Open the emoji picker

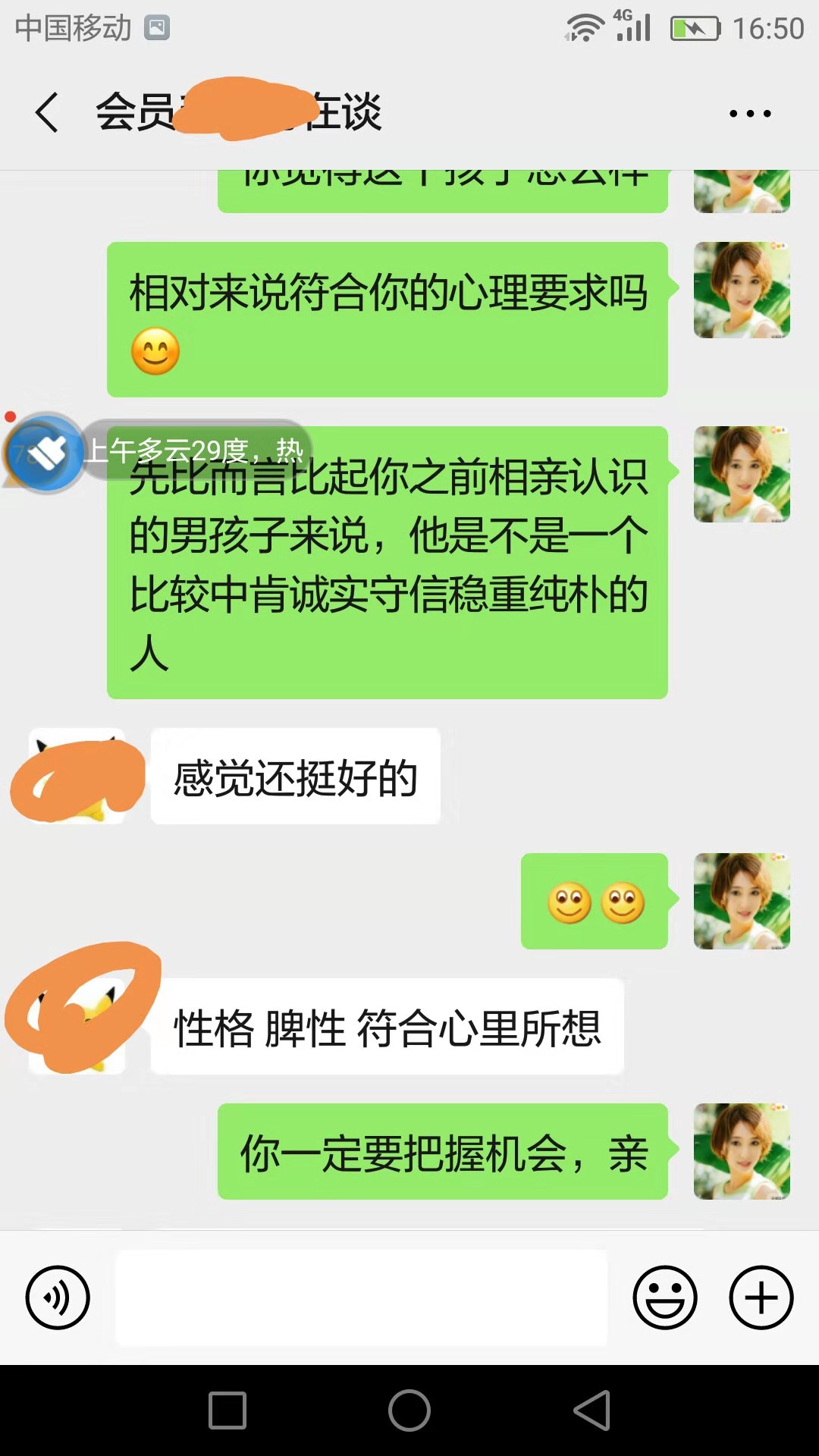664,1298
